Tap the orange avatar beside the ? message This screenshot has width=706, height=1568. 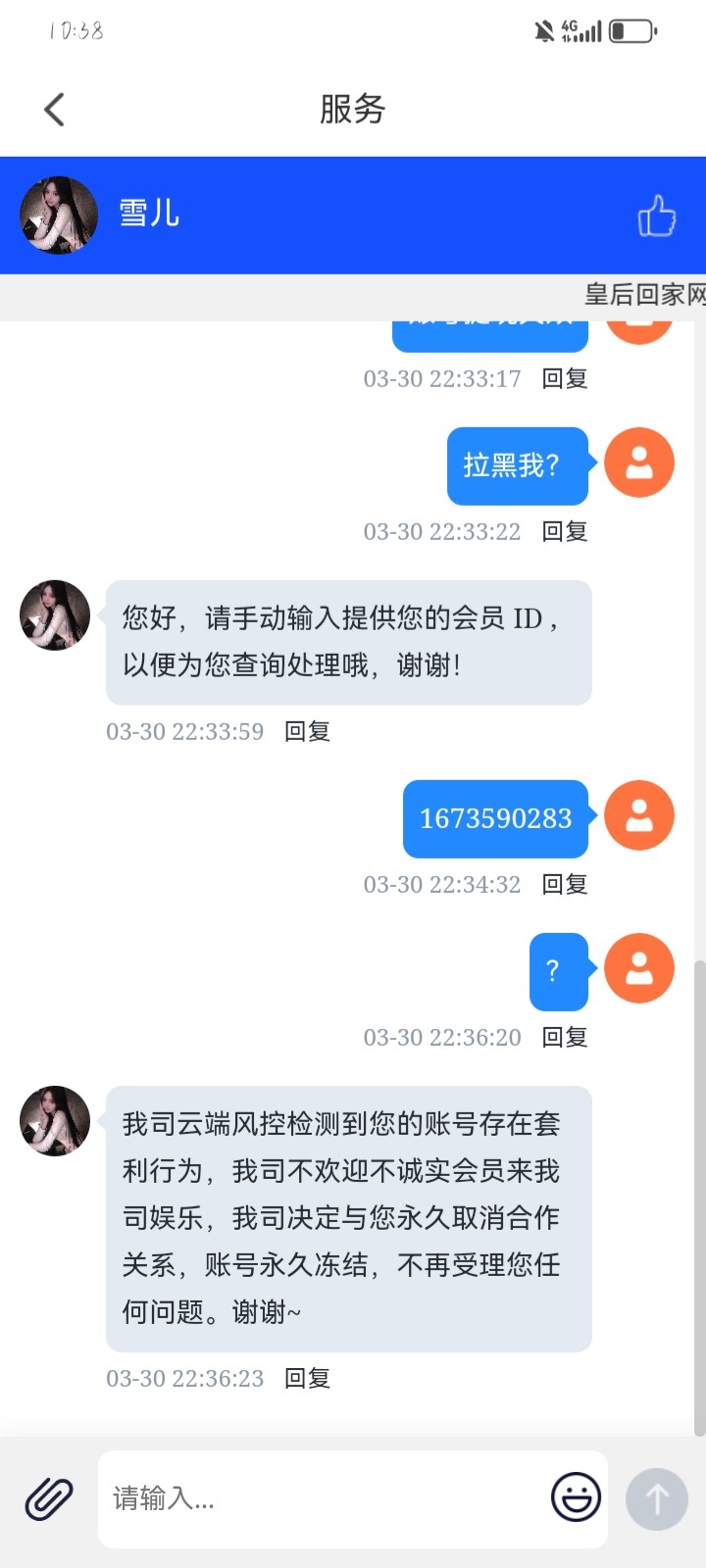tap(638, 968)
